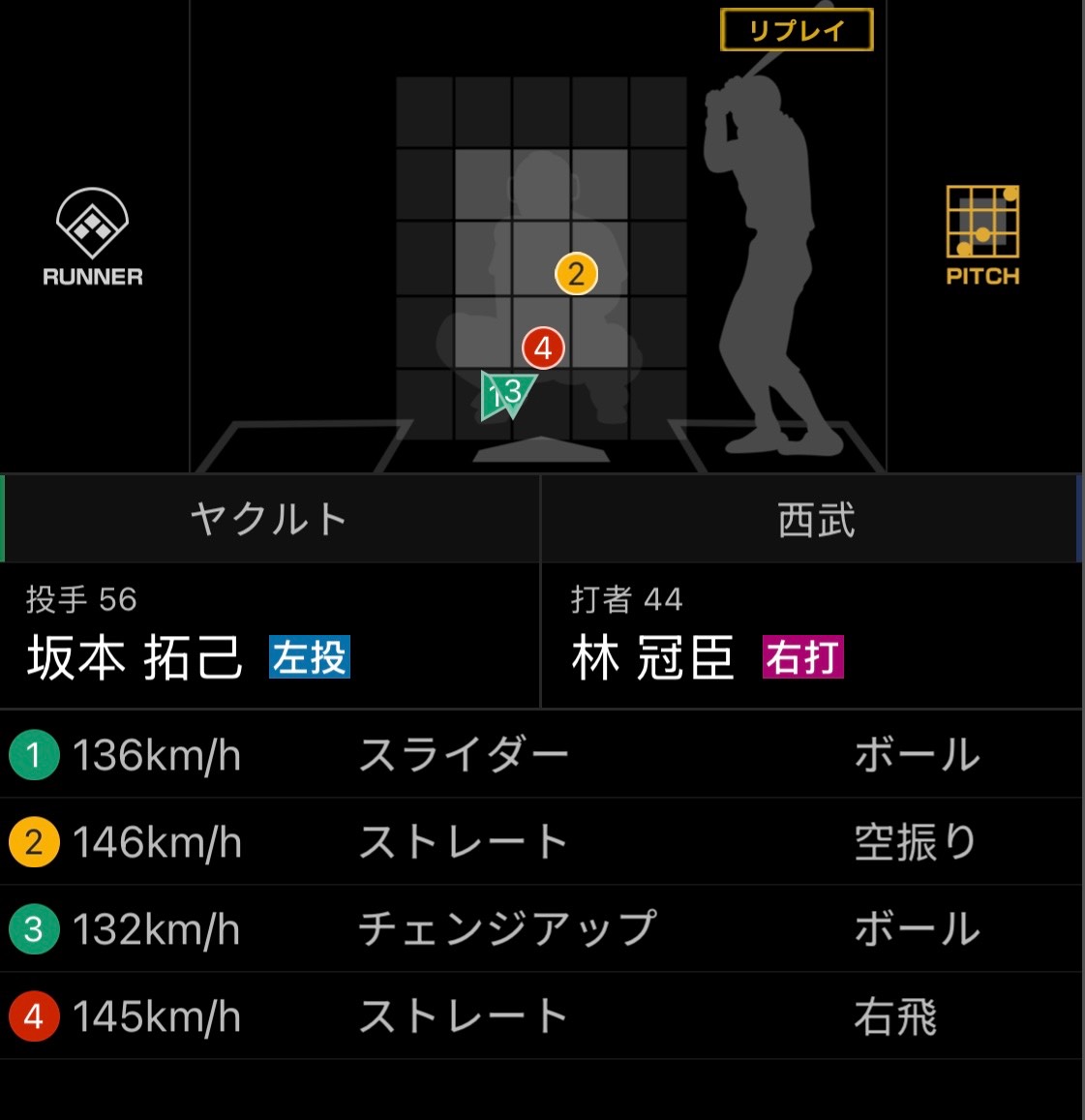Tap the リプレイ replay button

point(798,28)
